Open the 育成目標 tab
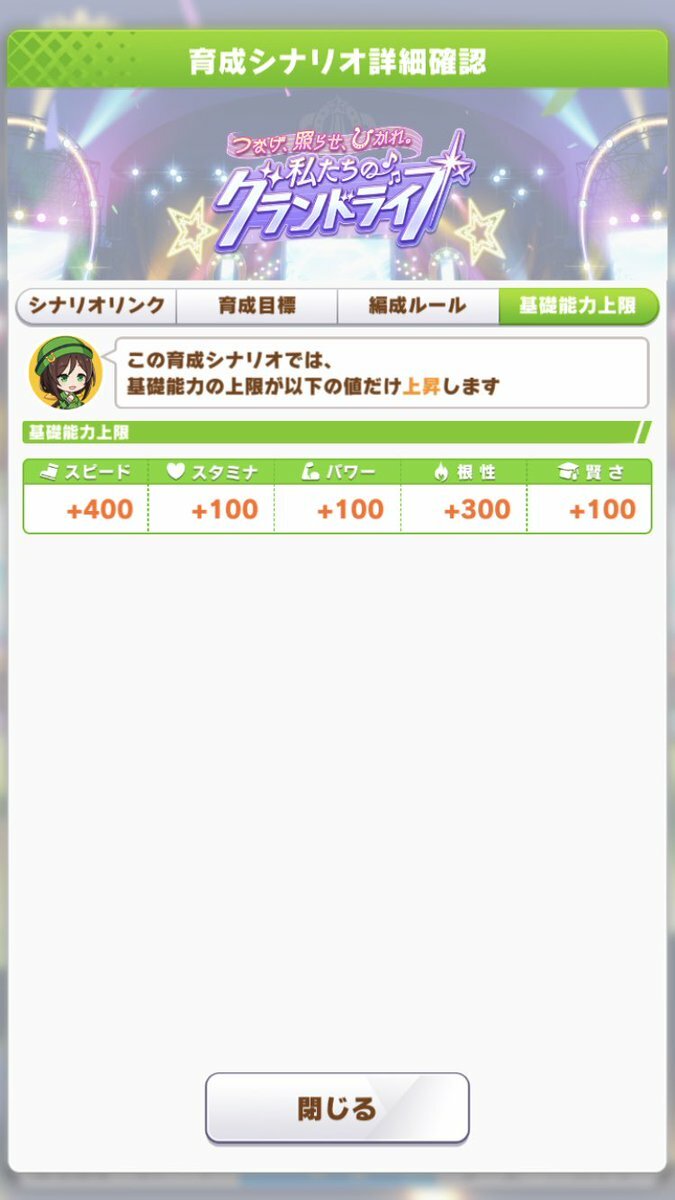The width and height of the screenshot is (675, 1200). tap(257, 306)
